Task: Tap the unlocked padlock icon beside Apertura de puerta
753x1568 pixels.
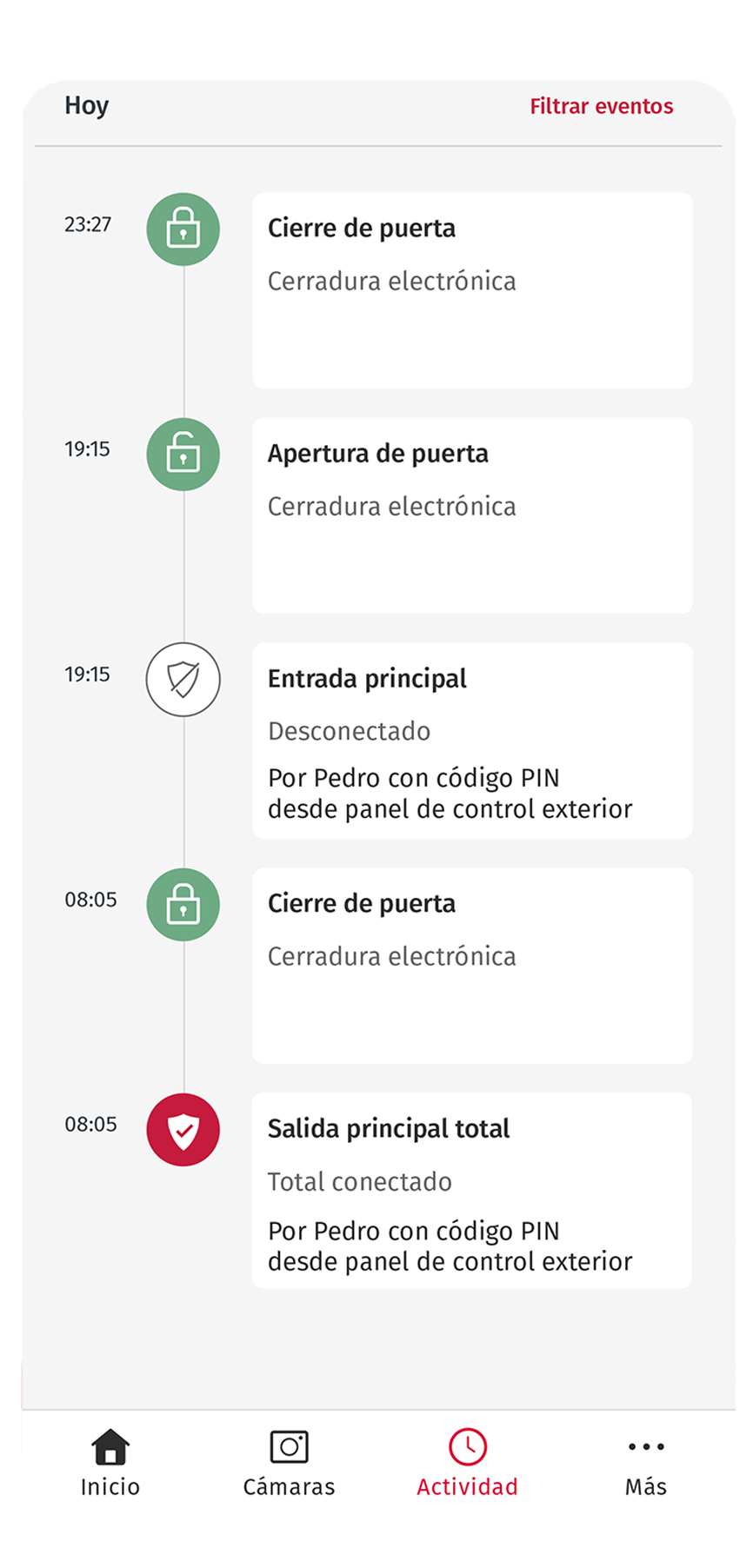Action: point(183,454)
